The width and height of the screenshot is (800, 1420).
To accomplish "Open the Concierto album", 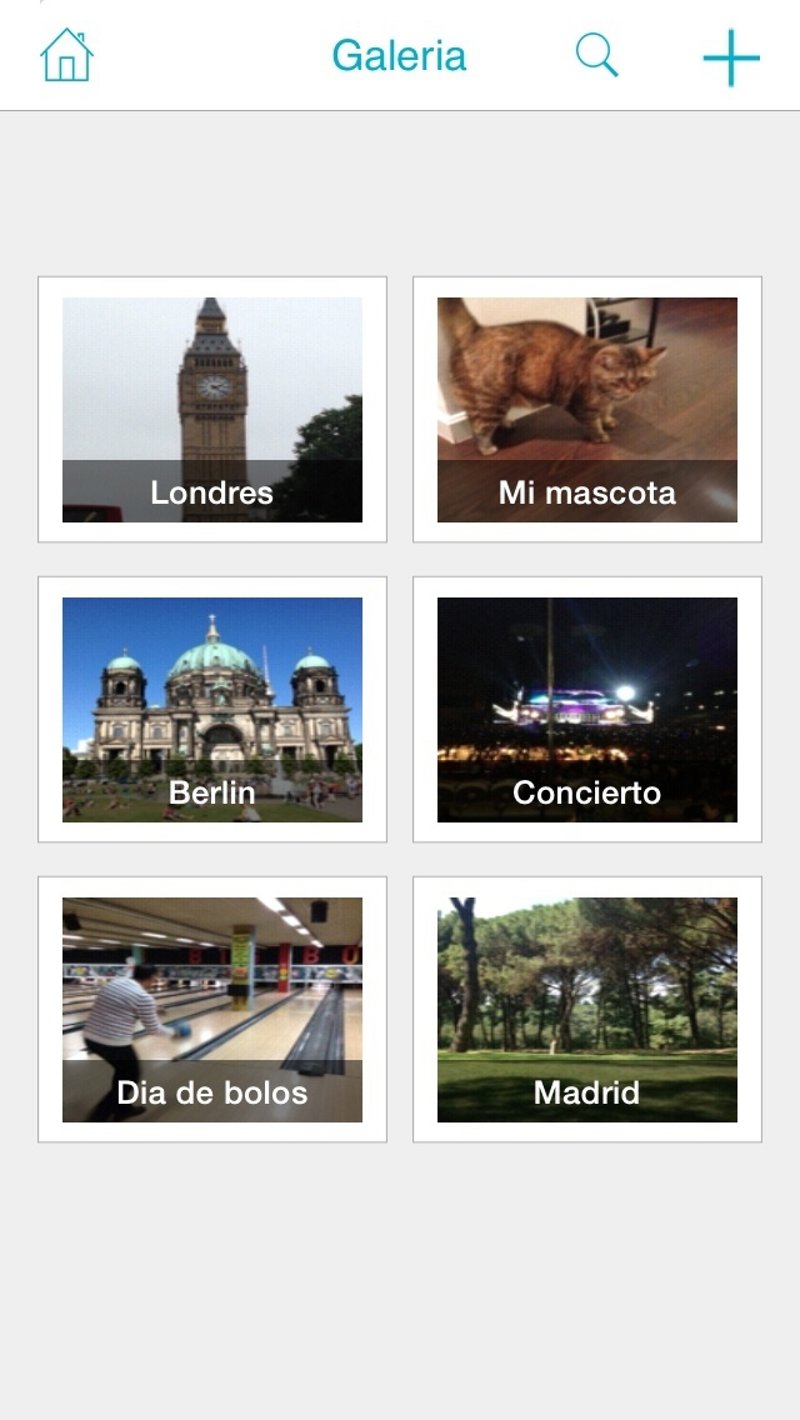I will coord(587,710).
